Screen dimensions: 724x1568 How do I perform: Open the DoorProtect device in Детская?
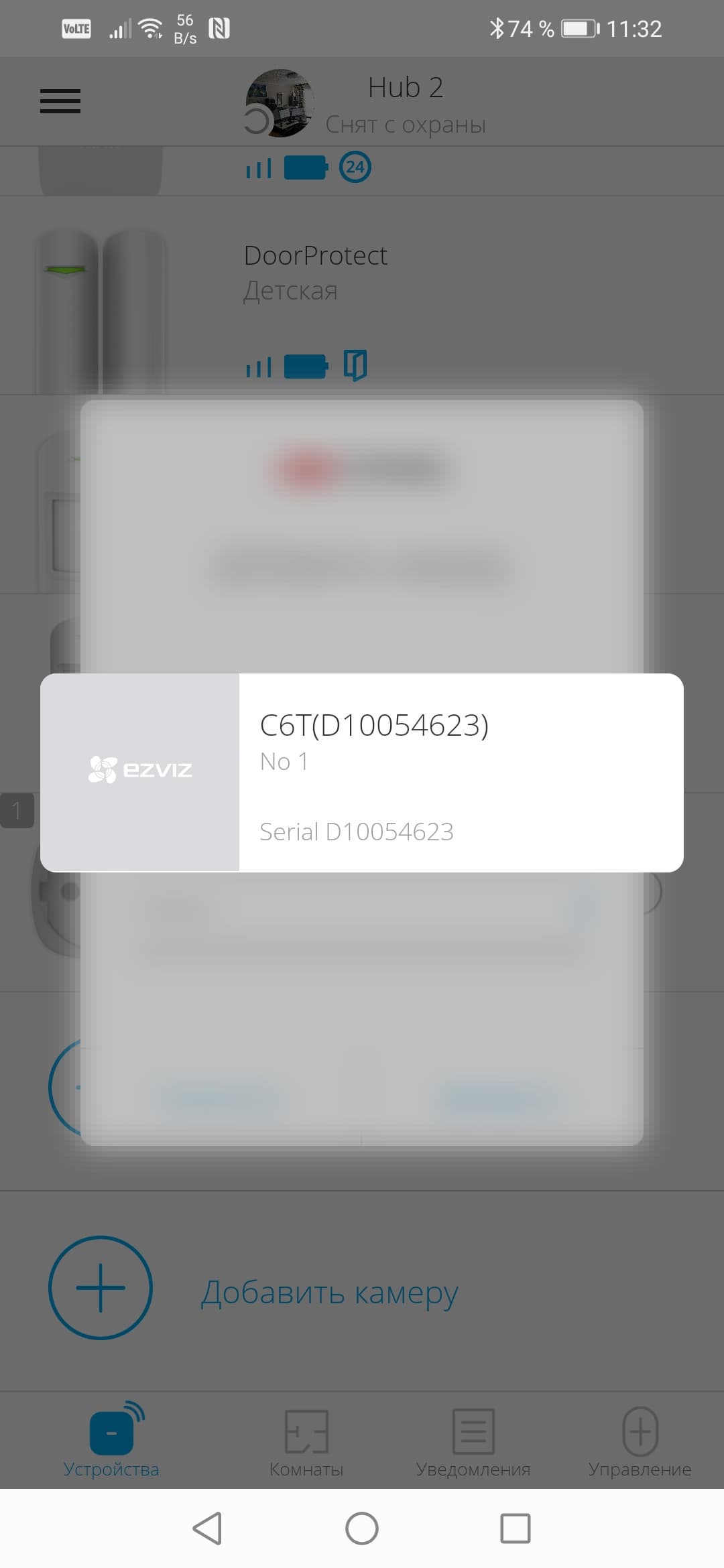tap(315, 271)
